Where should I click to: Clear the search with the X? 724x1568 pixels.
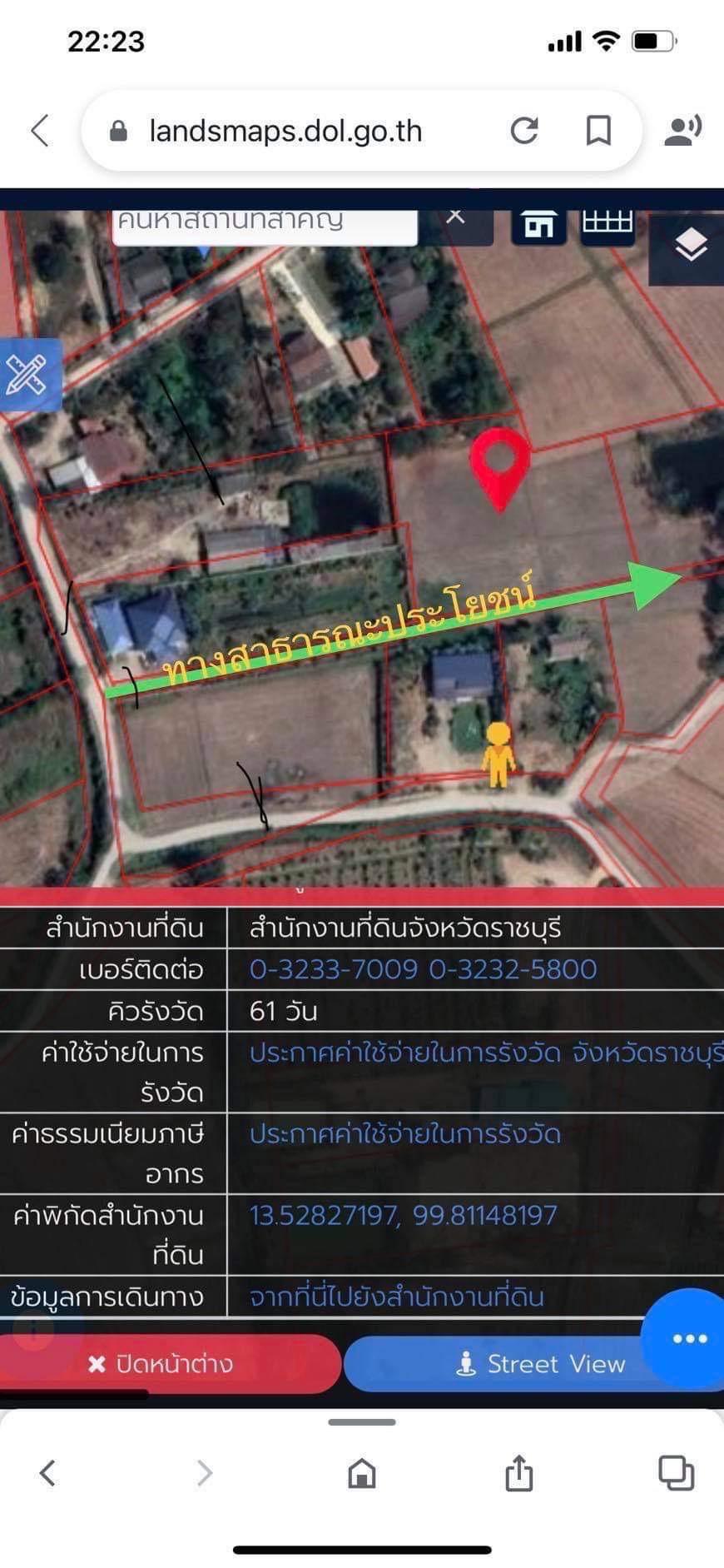tap(455, 218)
